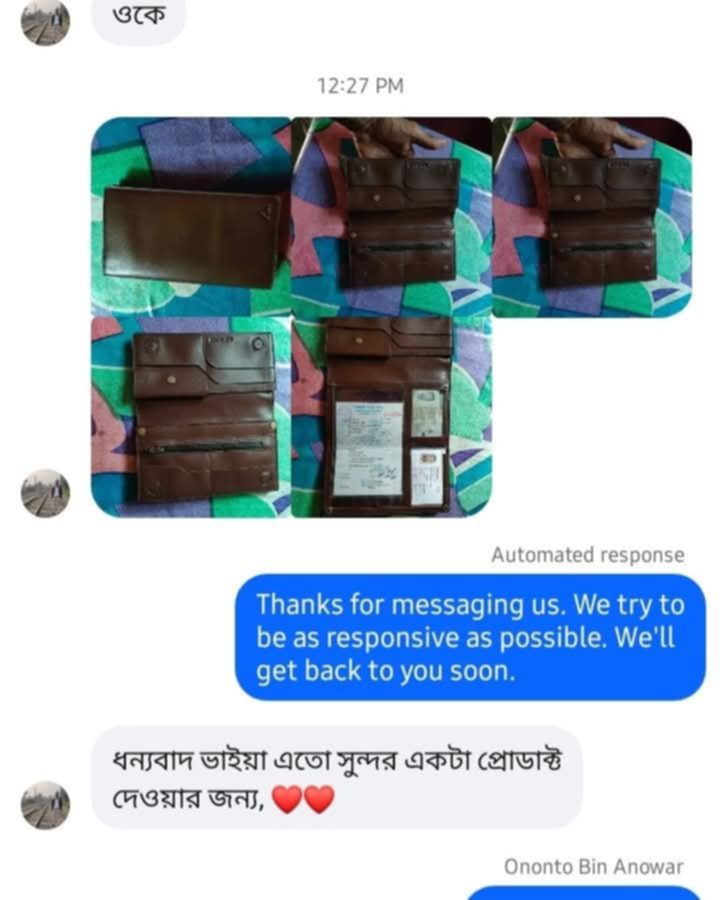The width and height of the screenshot is (720, 900).
Task: Open the avatar beside the ধন্যবাদ ভাইয়া message
Action: tap(46, 805)
